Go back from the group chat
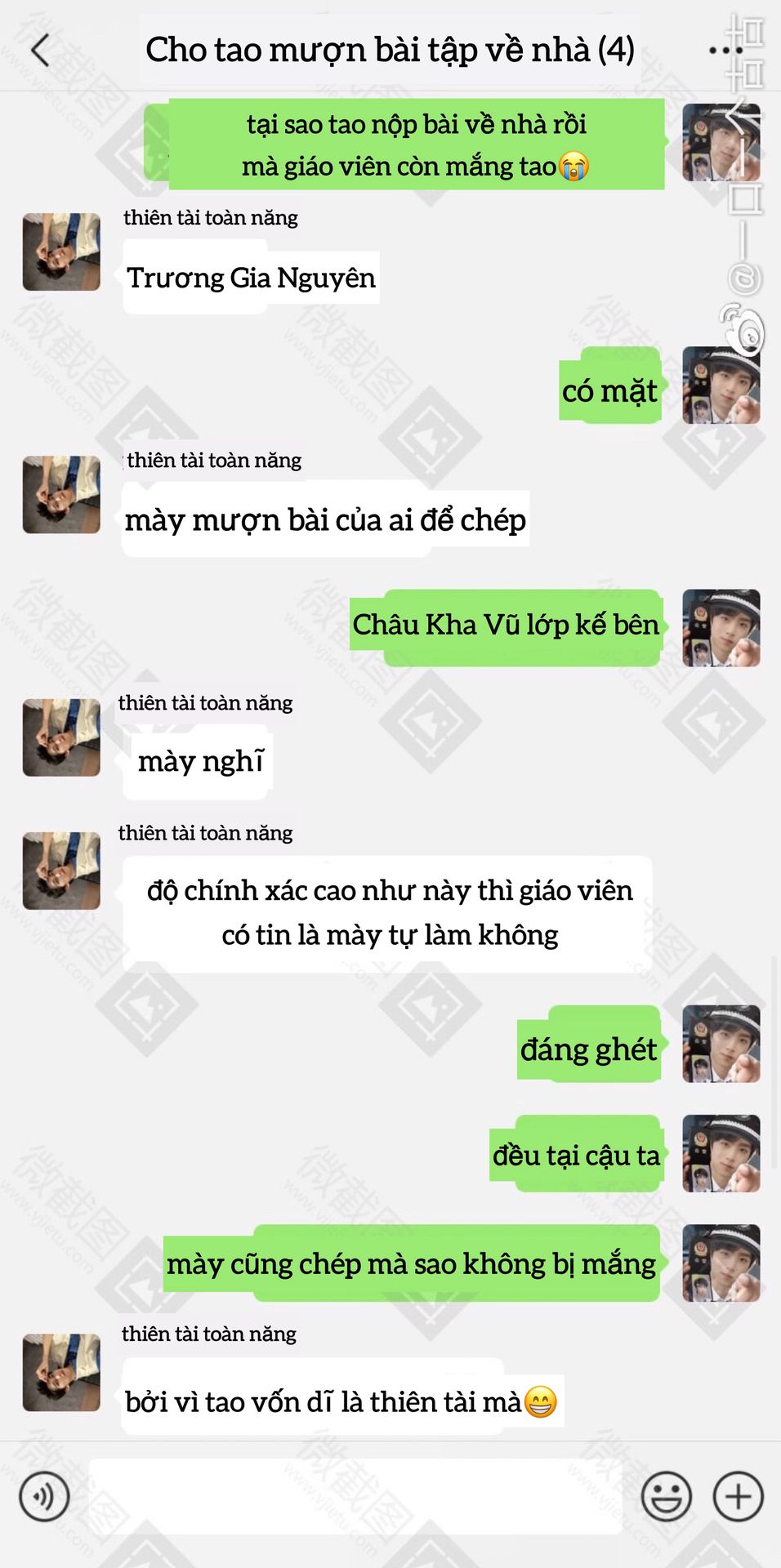This screenshot has height=1568, width=781. coord(40,50)
